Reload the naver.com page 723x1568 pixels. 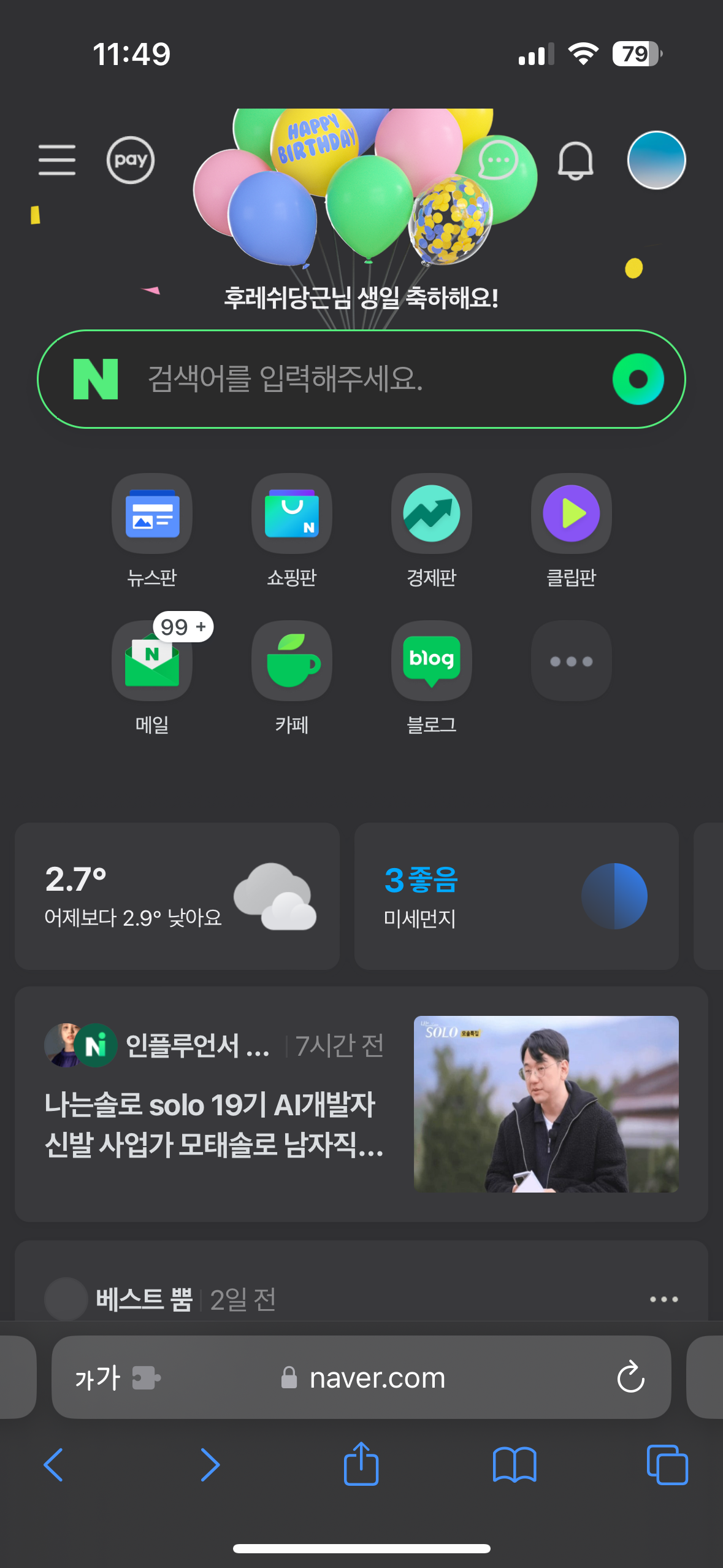point(630,1377)
